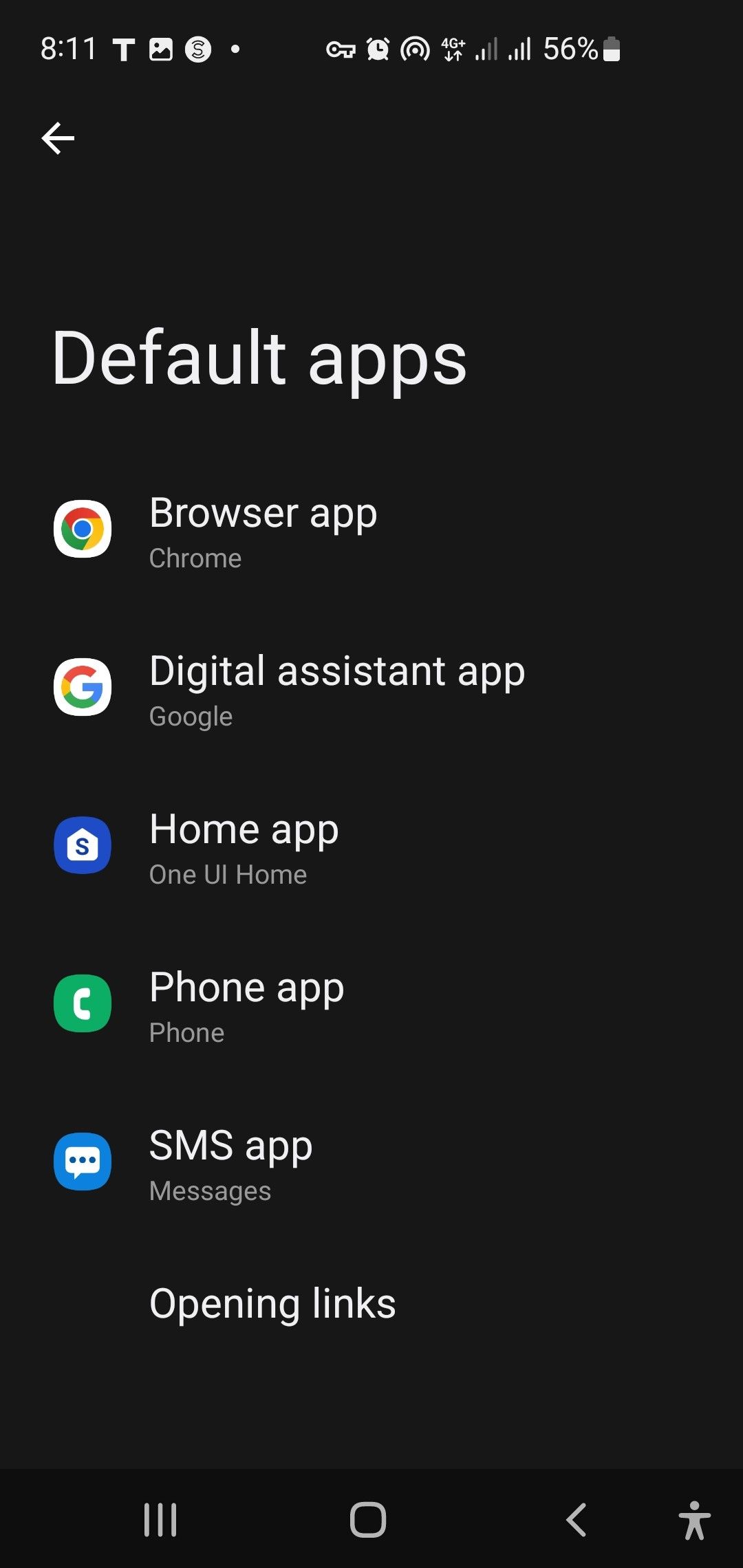Click the green Phone app icon
The height and width of the screenshot is (1568, 743).
click(82, 1003)
